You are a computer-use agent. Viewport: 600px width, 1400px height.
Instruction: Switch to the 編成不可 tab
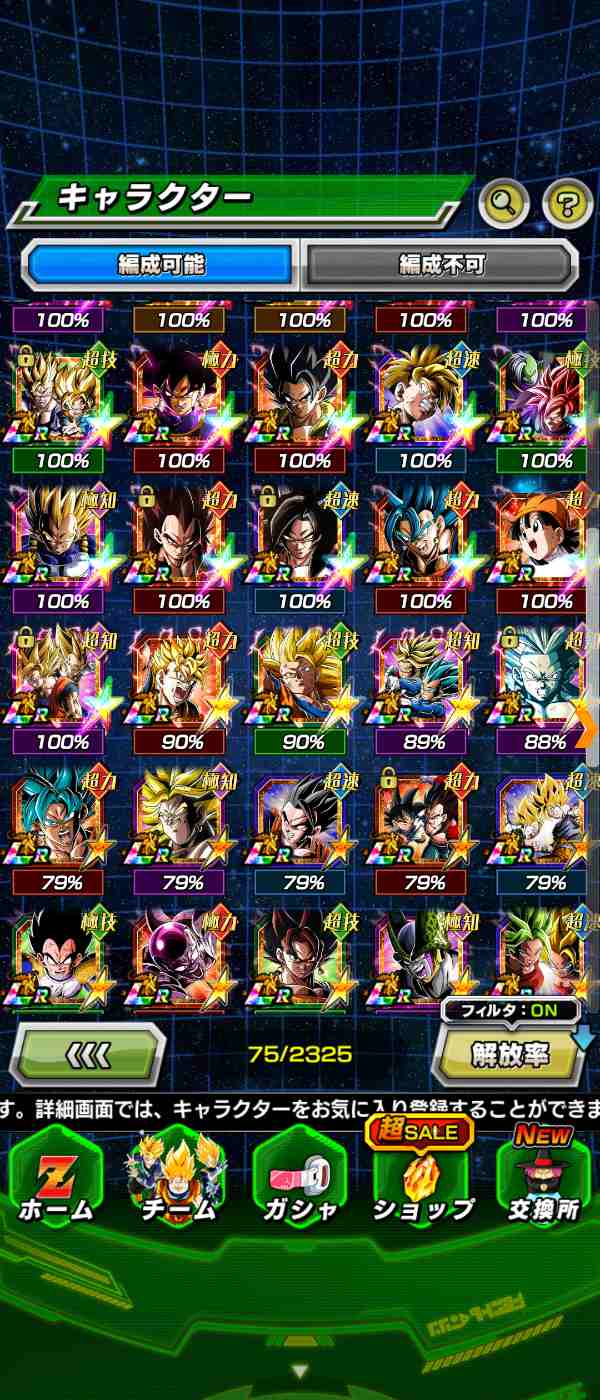pos(441,265)
